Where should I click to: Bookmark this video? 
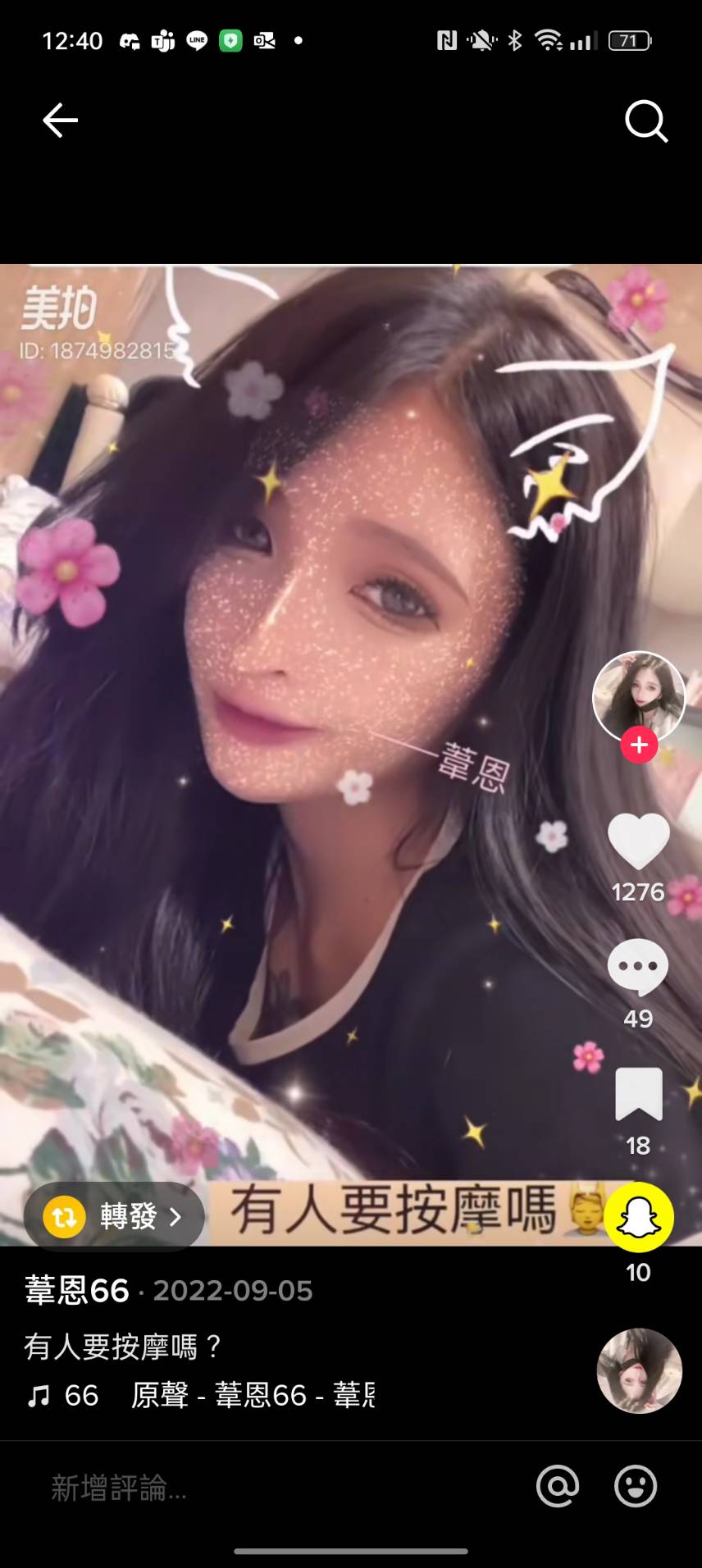[x=638, y=1094]
